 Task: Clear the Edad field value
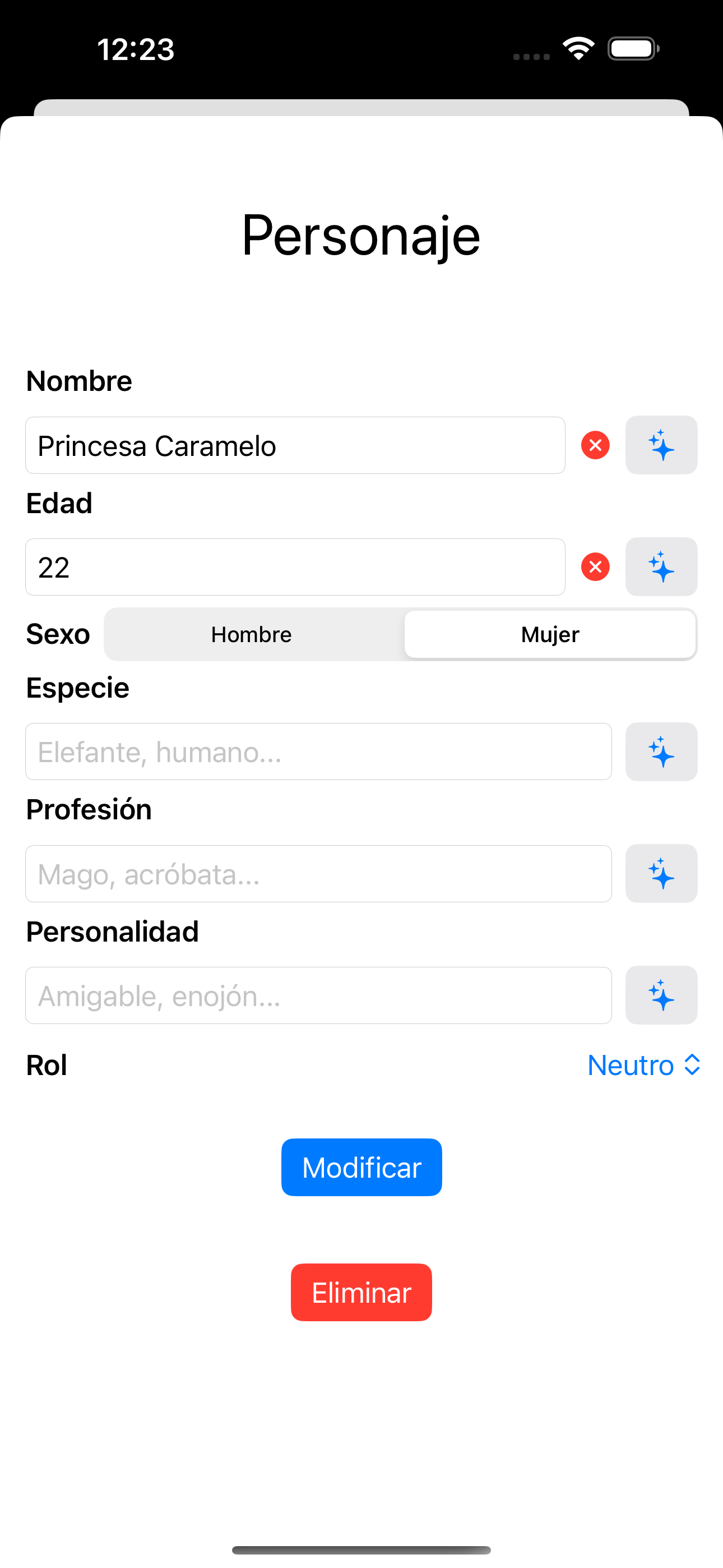click(595, 568)
